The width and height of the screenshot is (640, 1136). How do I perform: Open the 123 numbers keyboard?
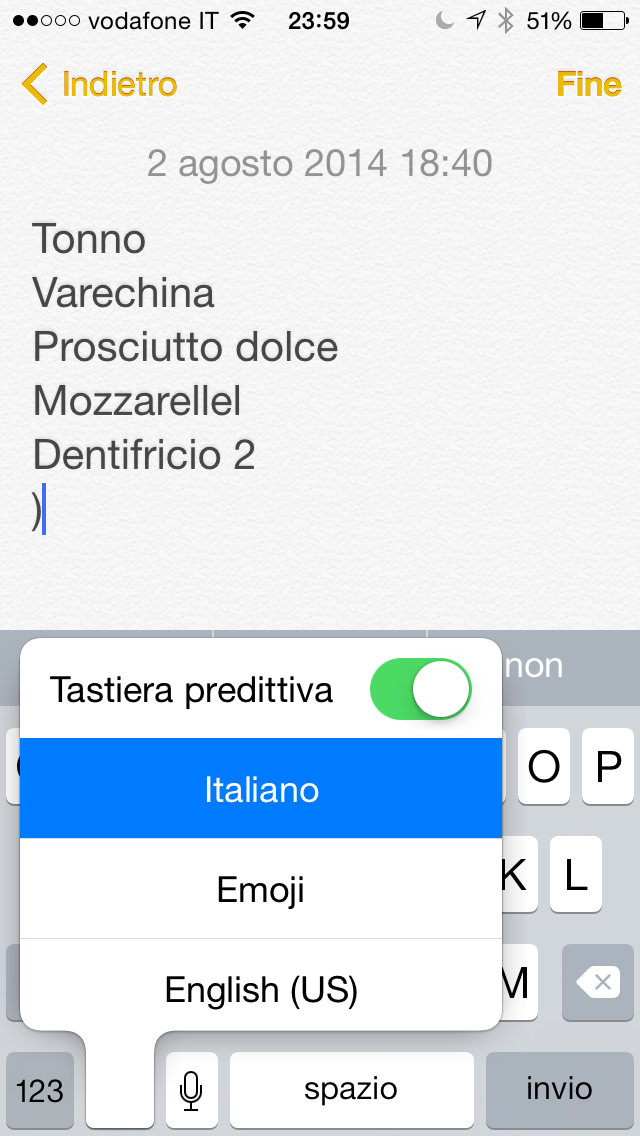[40, 1089]
